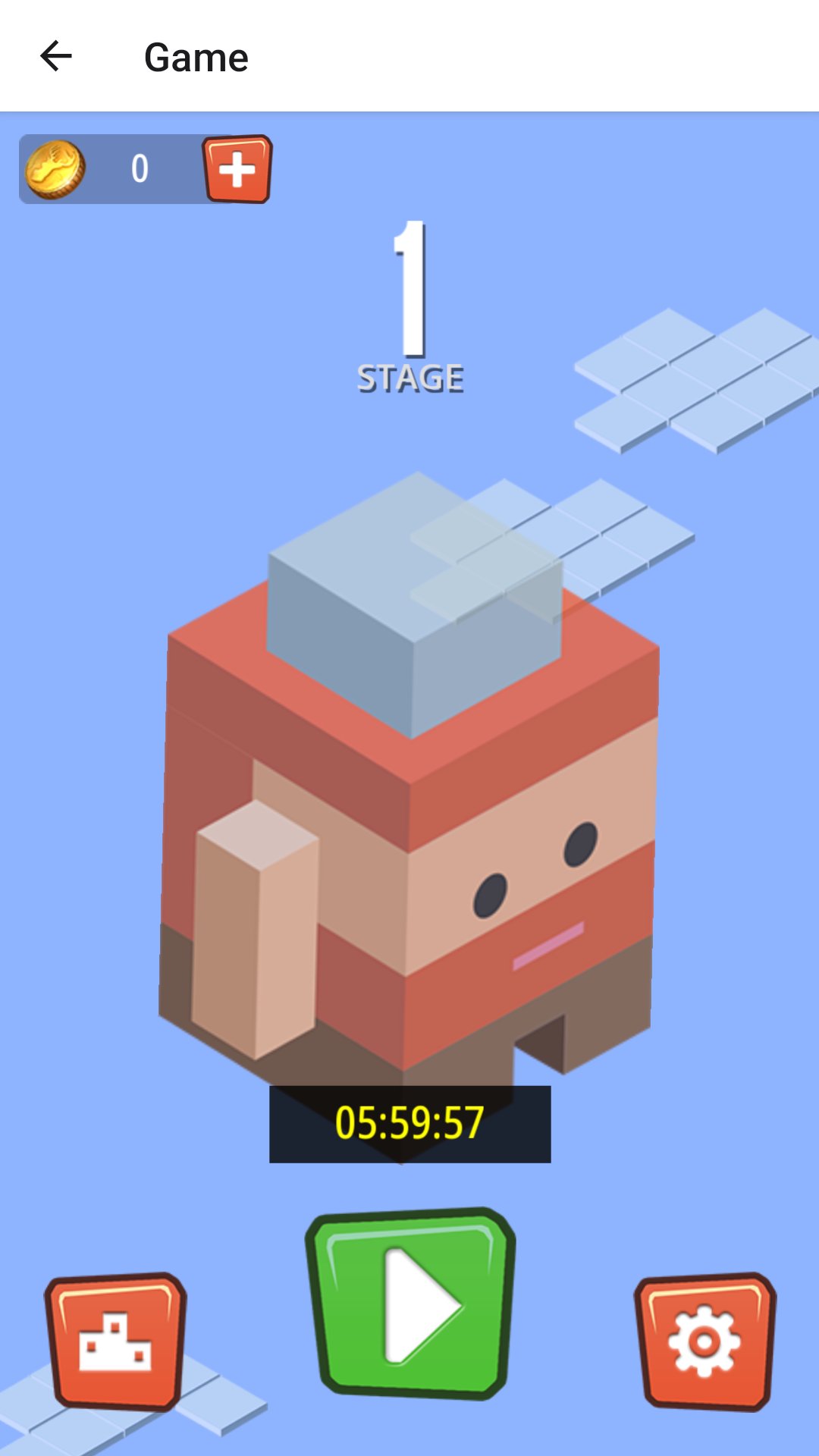Select the blocky character in the center

pos(409,872)
